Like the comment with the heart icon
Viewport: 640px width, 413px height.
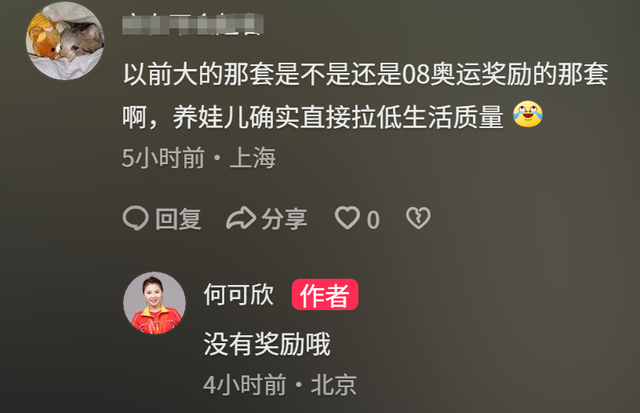pyautogui.click(x=347, y=218)
